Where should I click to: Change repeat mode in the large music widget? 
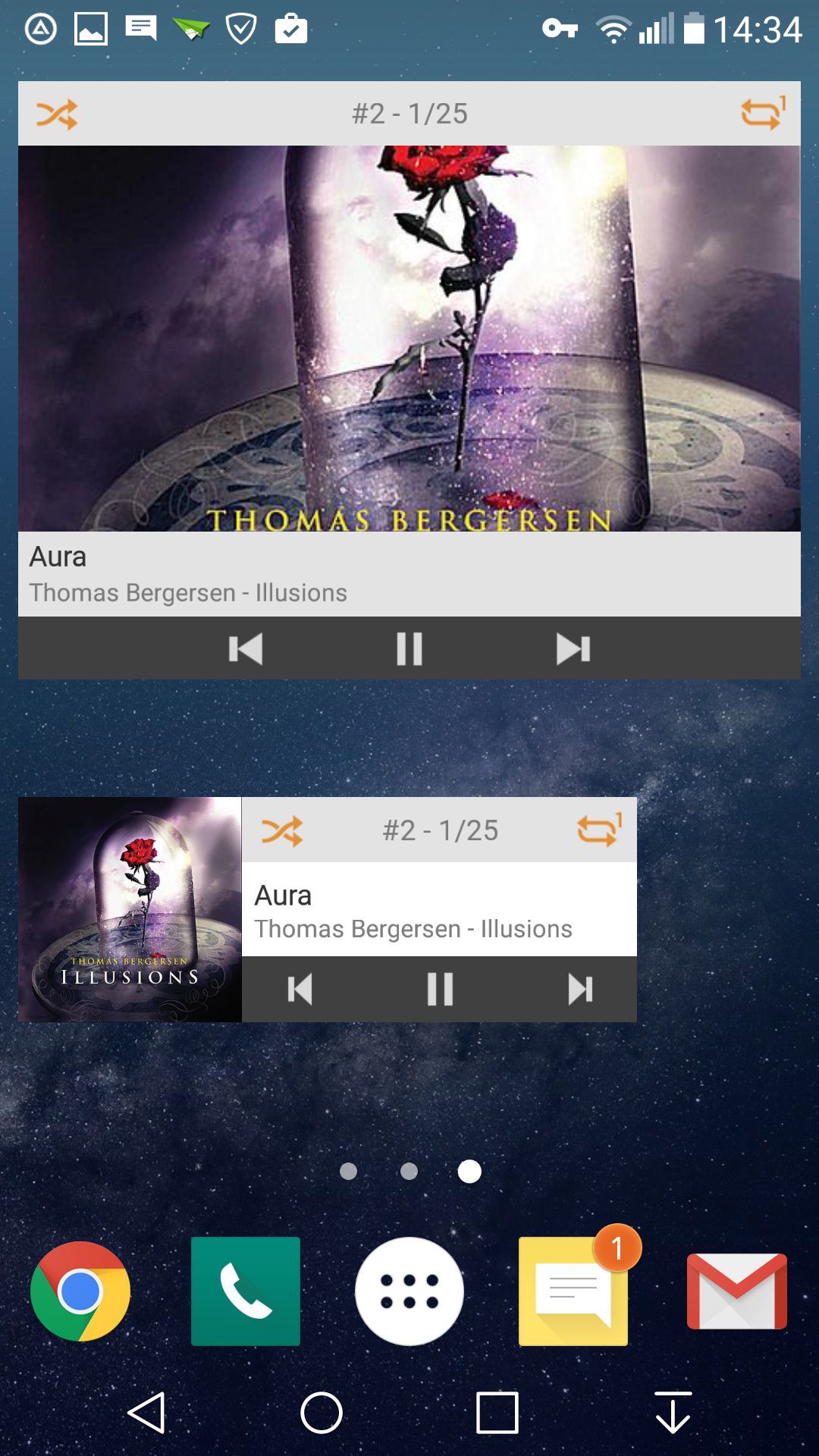click(763, 113)
